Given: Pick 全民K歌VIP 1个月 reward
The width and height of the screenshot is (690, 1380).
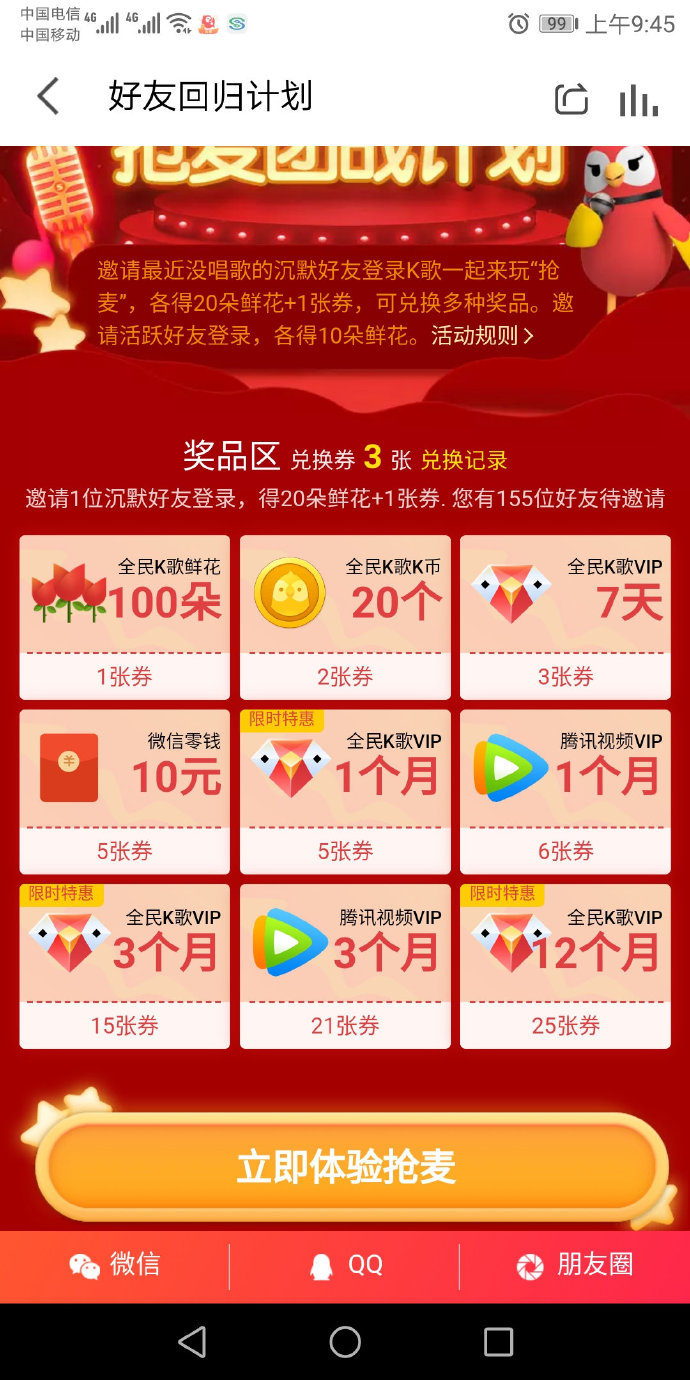Looking at the screenshot, I should tap(345, 792).
